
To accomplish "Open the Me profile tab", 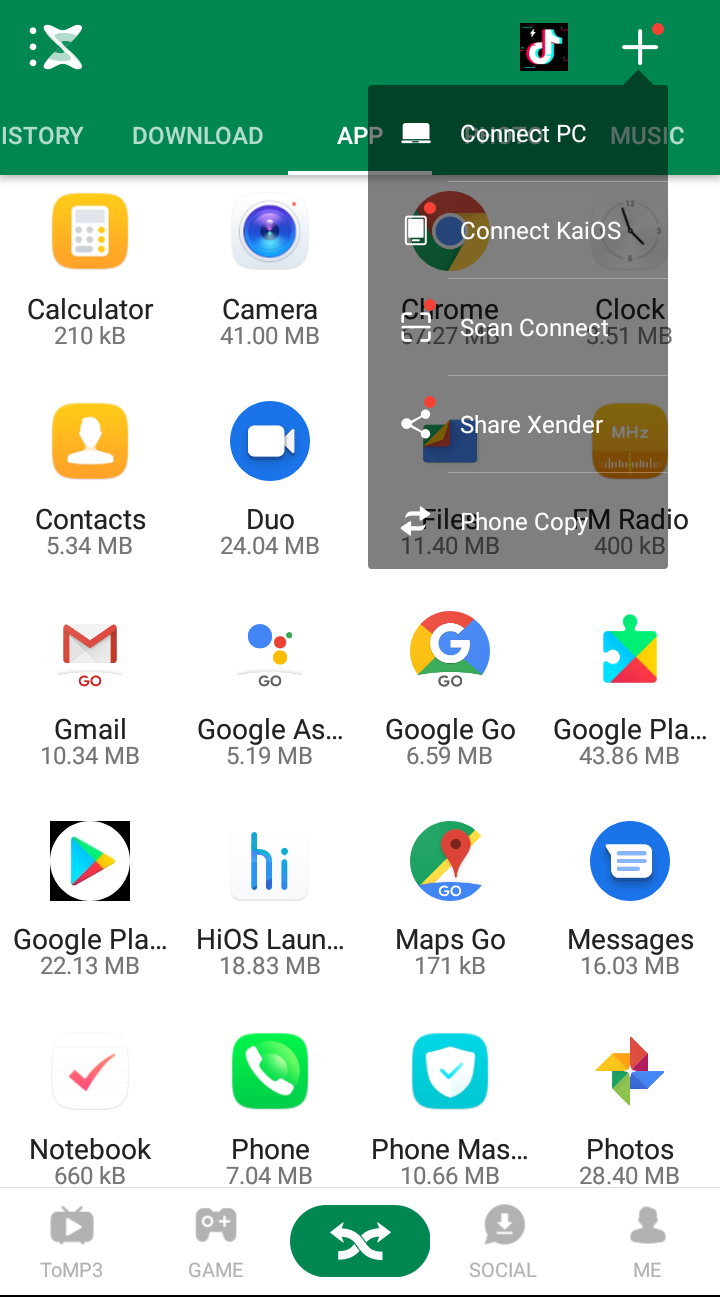I will tap(647, 1242).
